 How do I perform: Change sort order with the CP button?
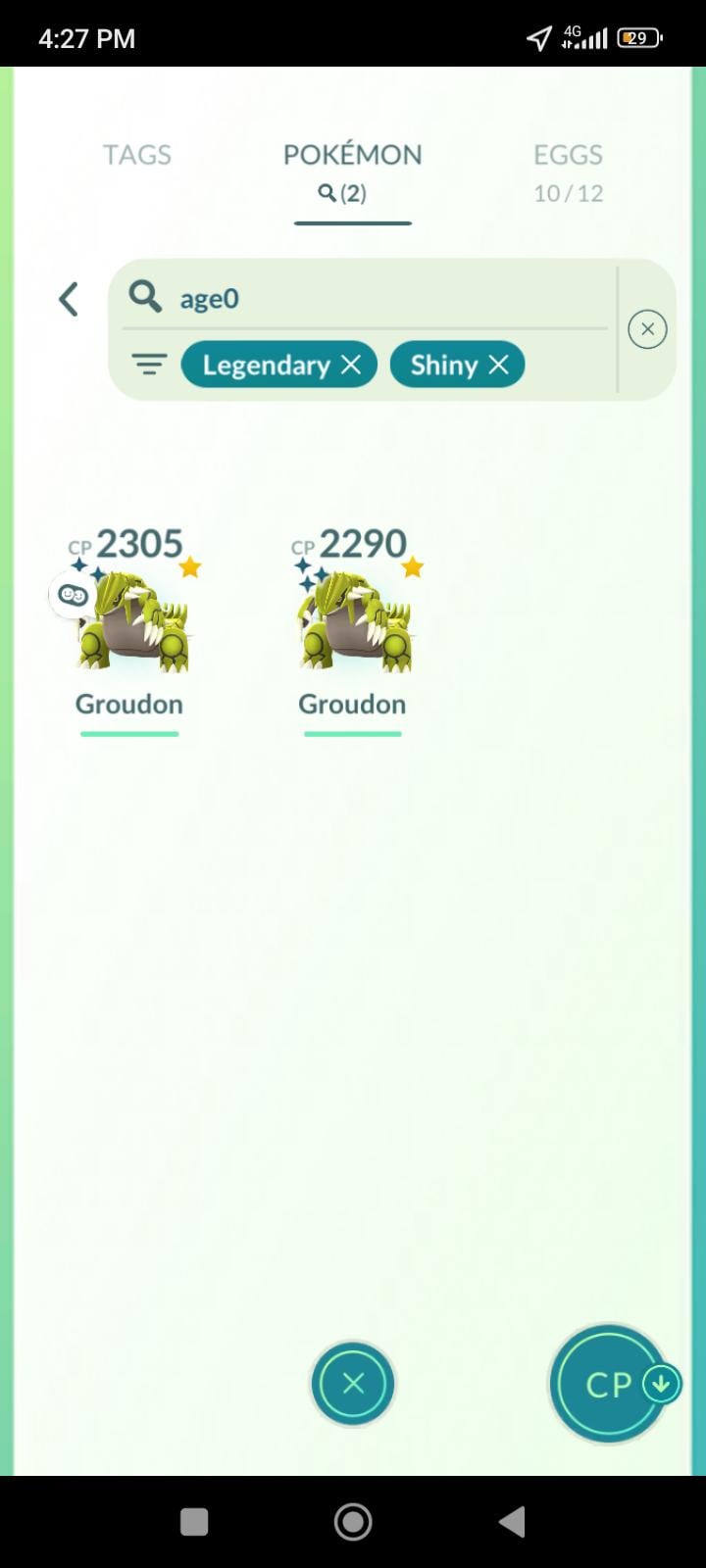click(x=610, y=1384)
